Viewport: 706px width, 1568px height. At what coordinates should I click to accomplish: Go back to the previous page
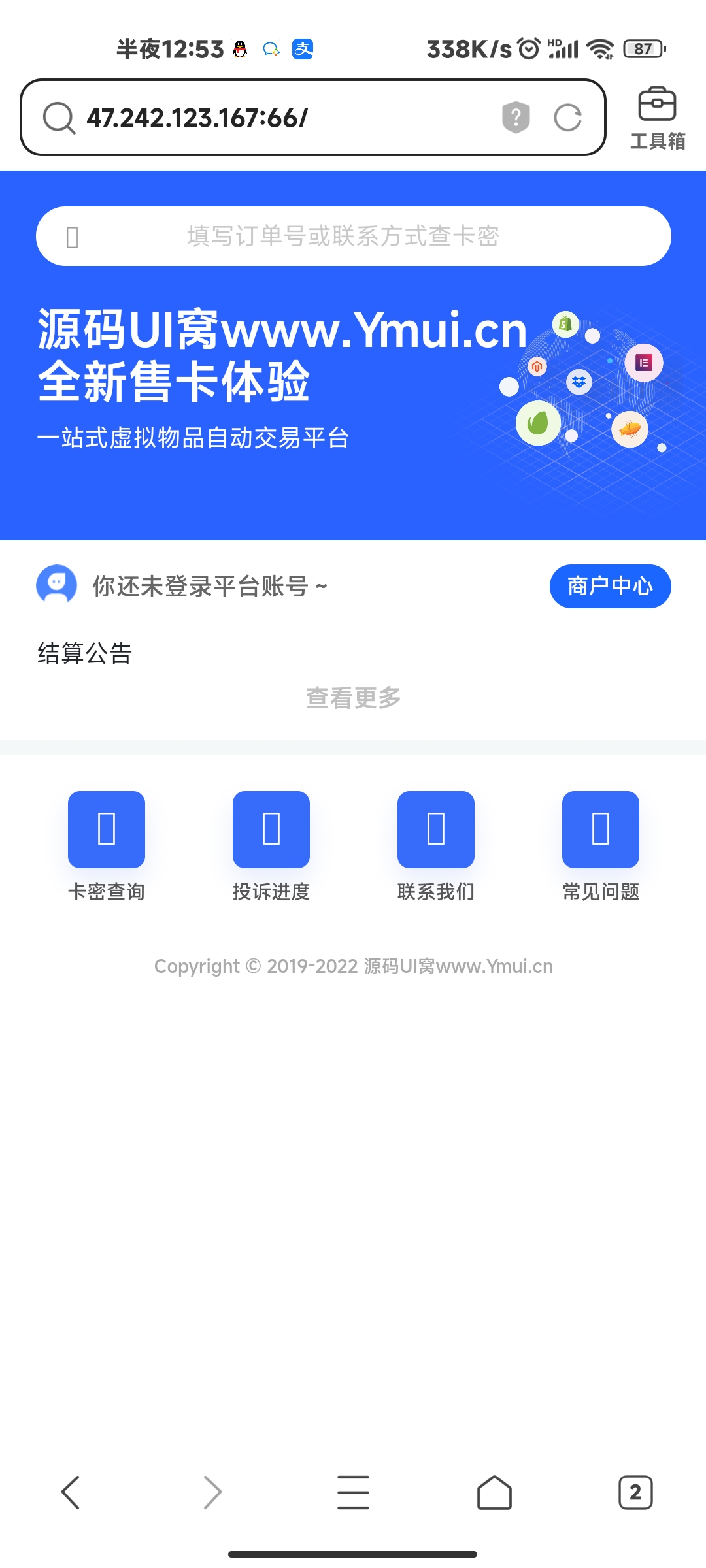(x=71, y=1492)
